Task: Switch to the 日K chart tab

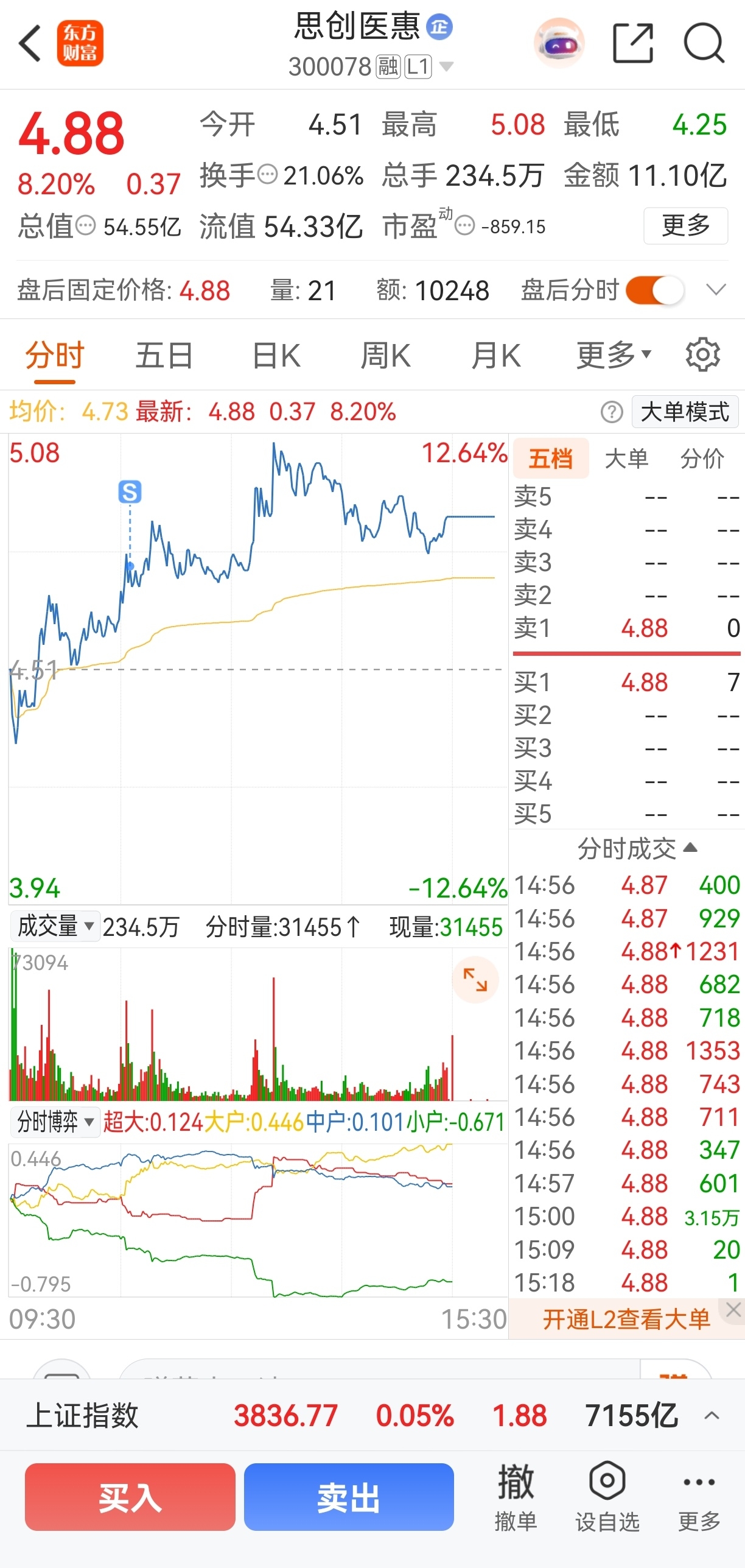Action: (x=276, y=356)
